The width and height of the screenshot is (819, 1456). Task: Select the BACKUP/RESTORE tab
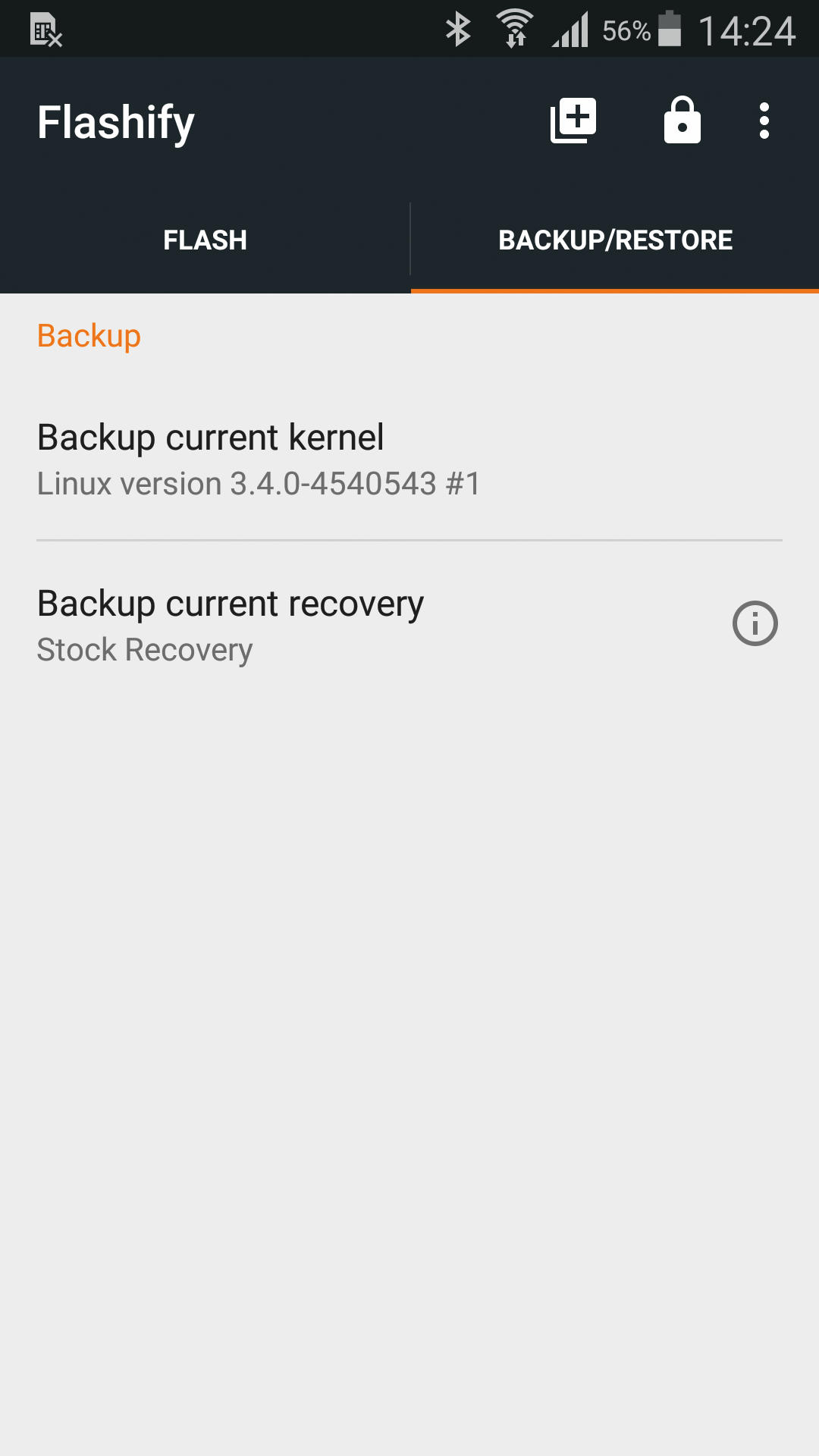615,240
